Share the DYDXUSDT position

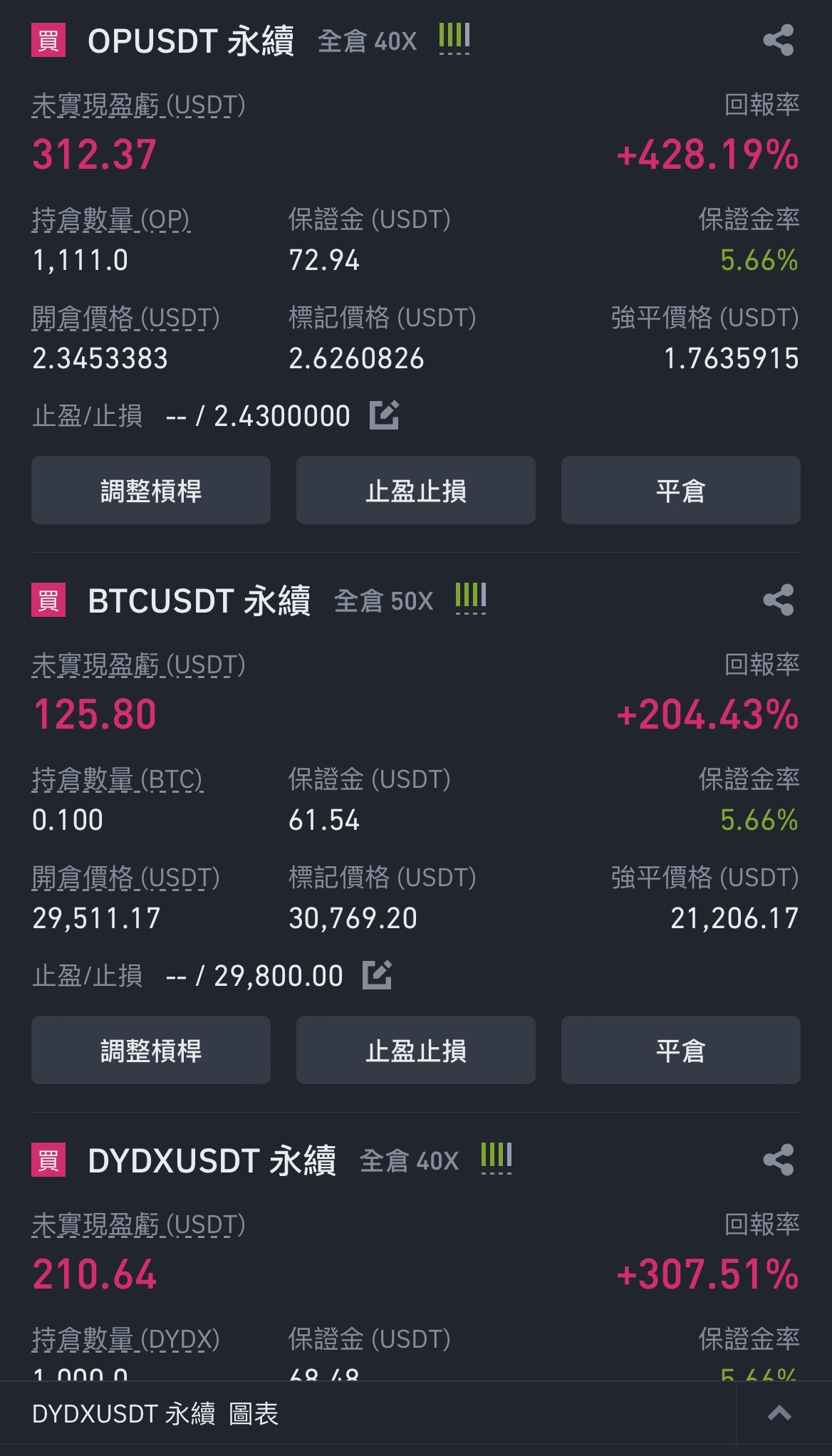[778, 1160]
